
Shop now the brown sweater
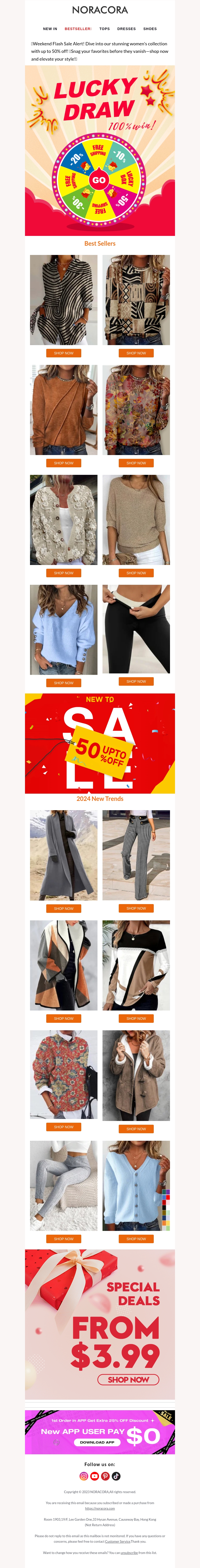pos(63,463)
